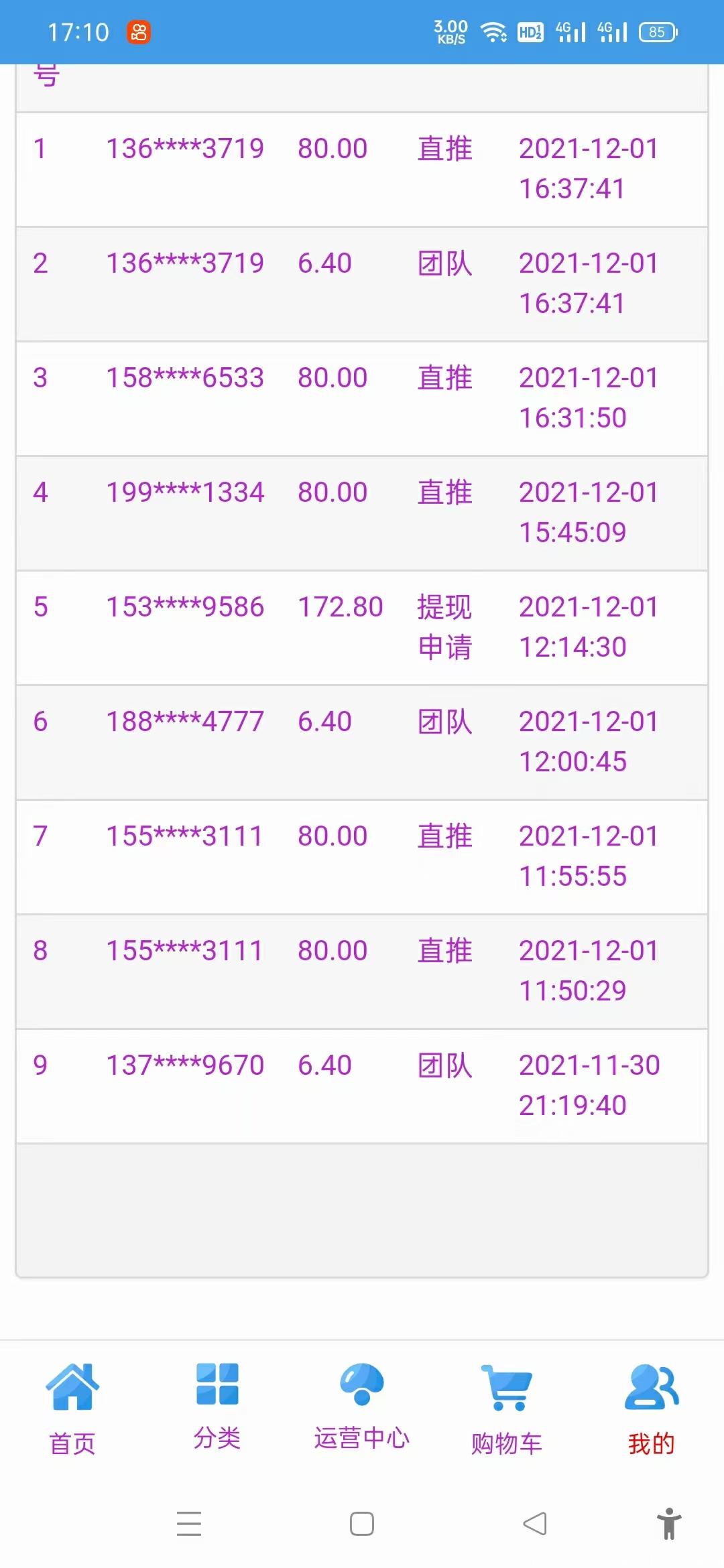Tap the battery indicator showing 85

[659, 31]
